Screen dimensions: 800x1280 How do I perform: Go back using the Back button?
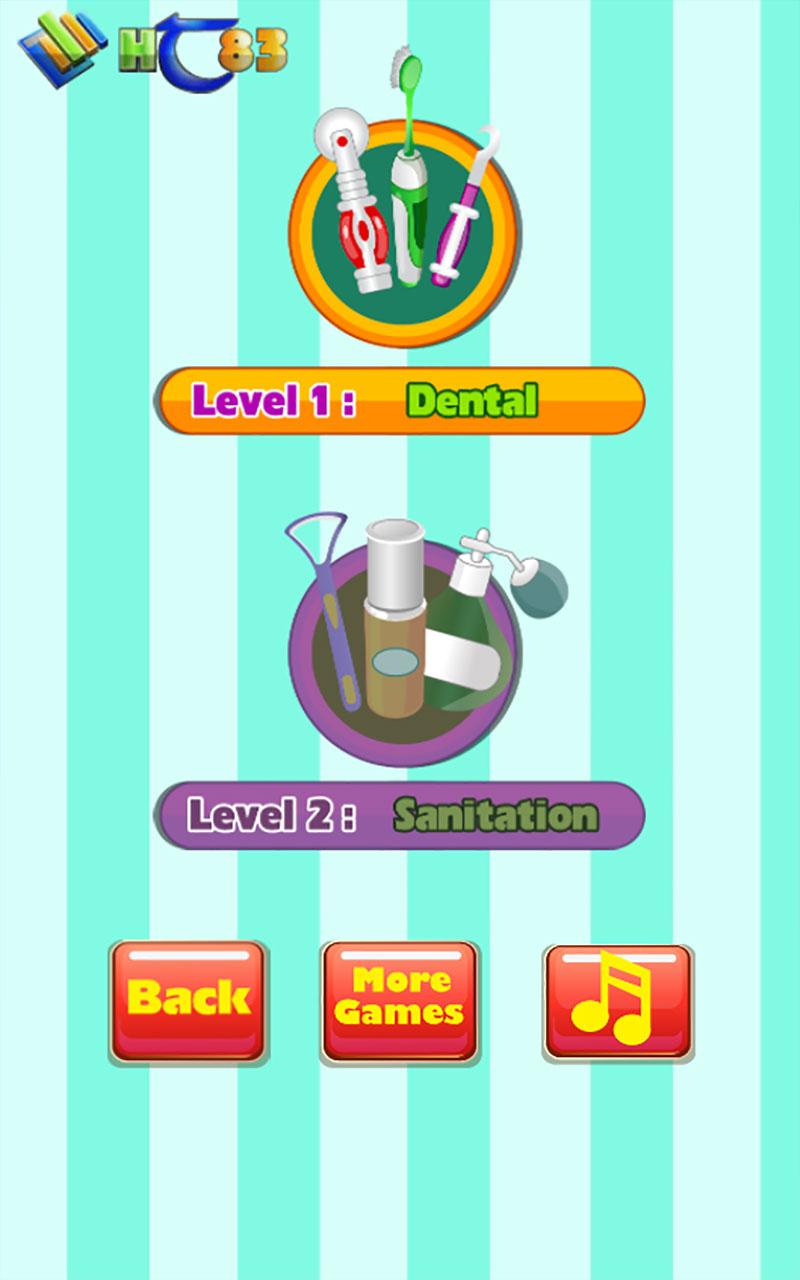[x=189, y=1001]
